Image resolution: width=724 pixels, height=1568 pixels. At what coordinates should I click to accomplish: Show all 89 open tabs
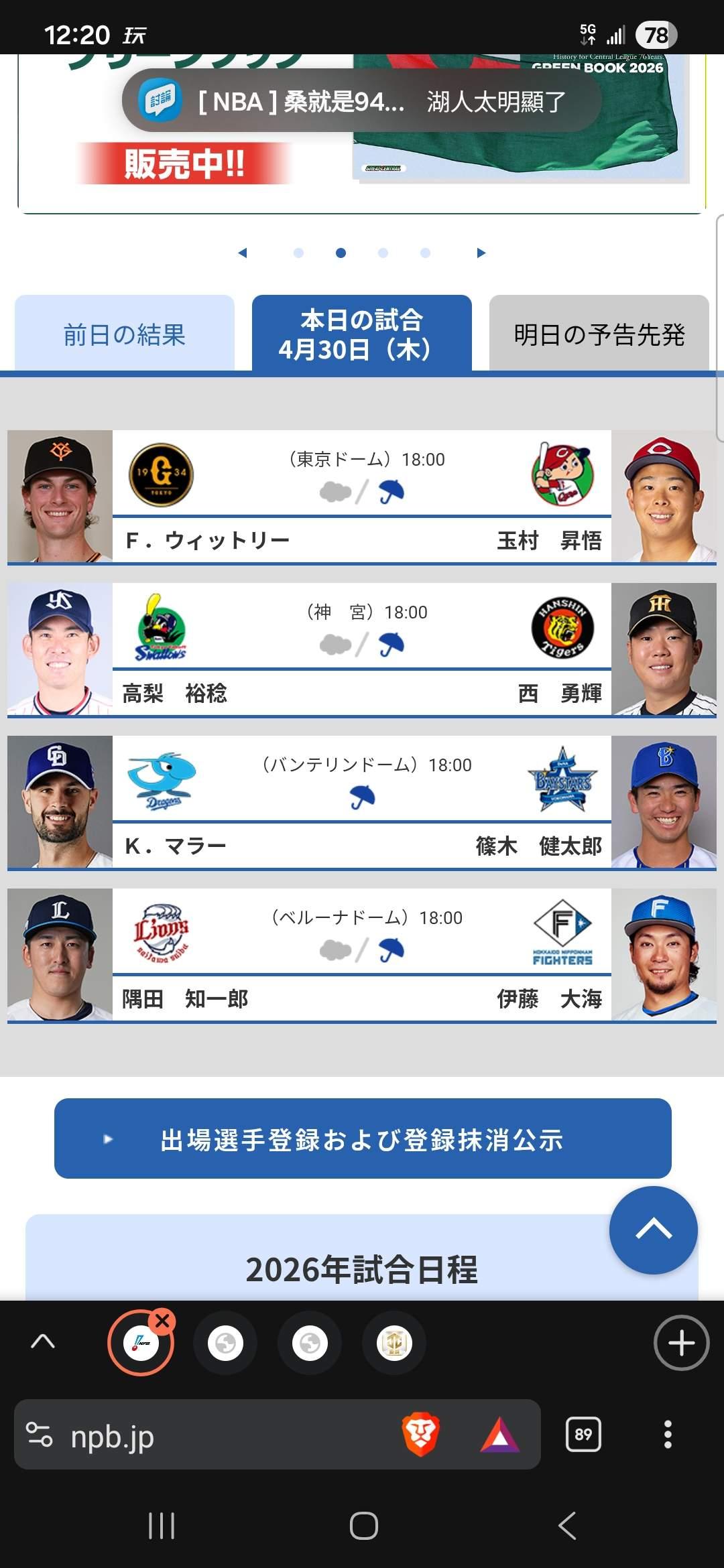point(583,1435)
